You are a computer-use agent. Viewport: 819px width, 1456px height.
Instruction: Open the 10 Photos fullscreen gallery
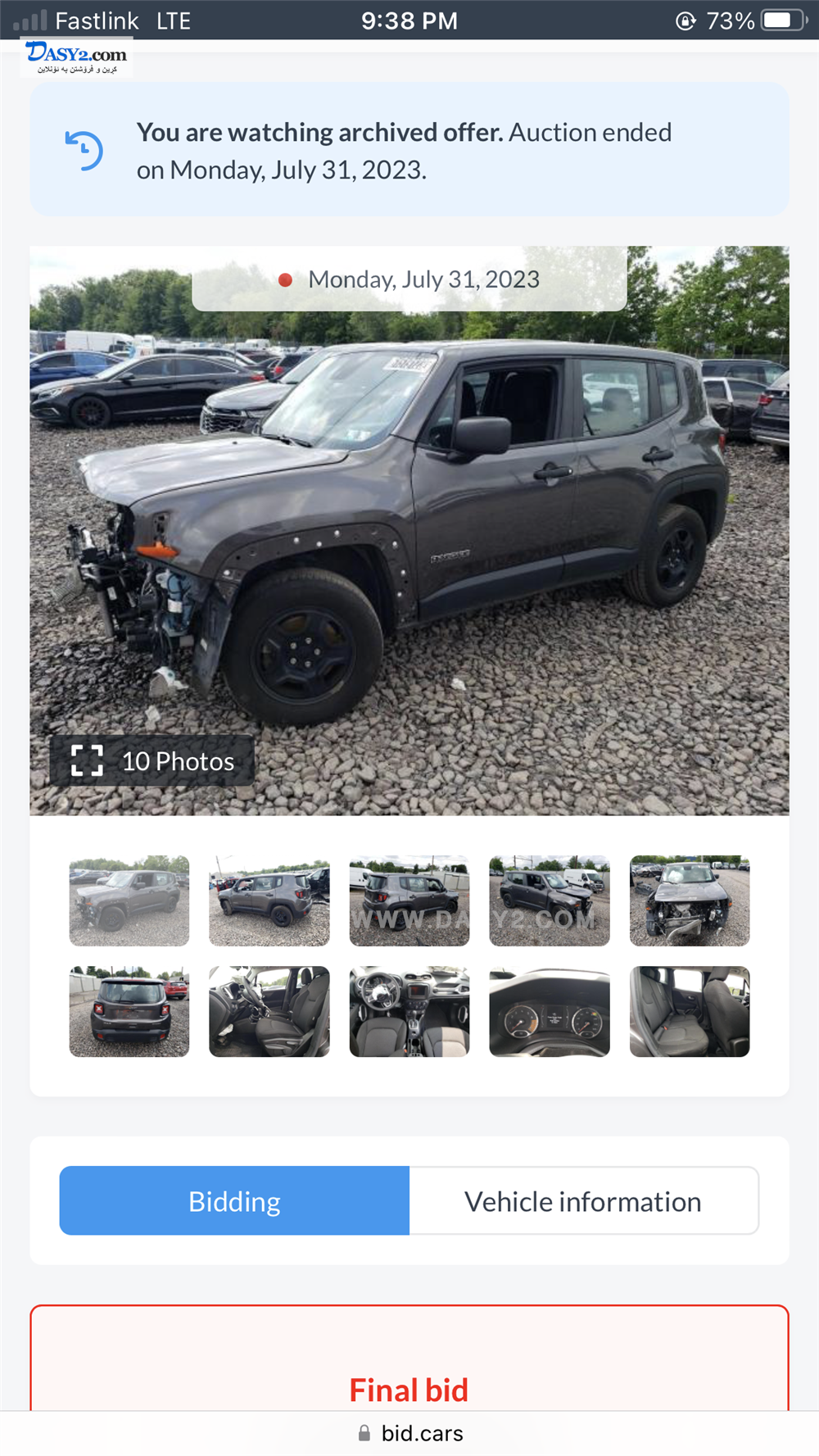point(152,761)
